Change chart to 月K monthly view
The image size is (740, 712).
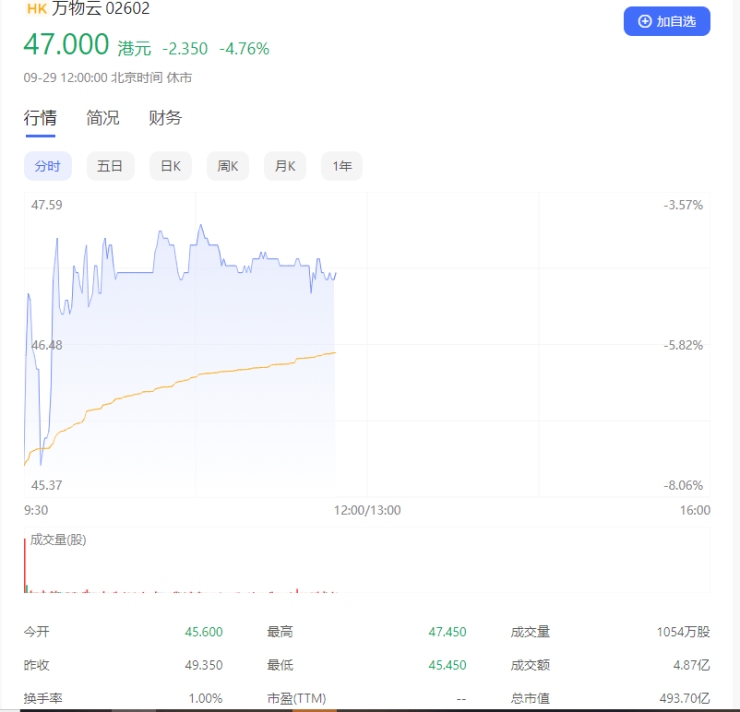click(x=285, y=167)
